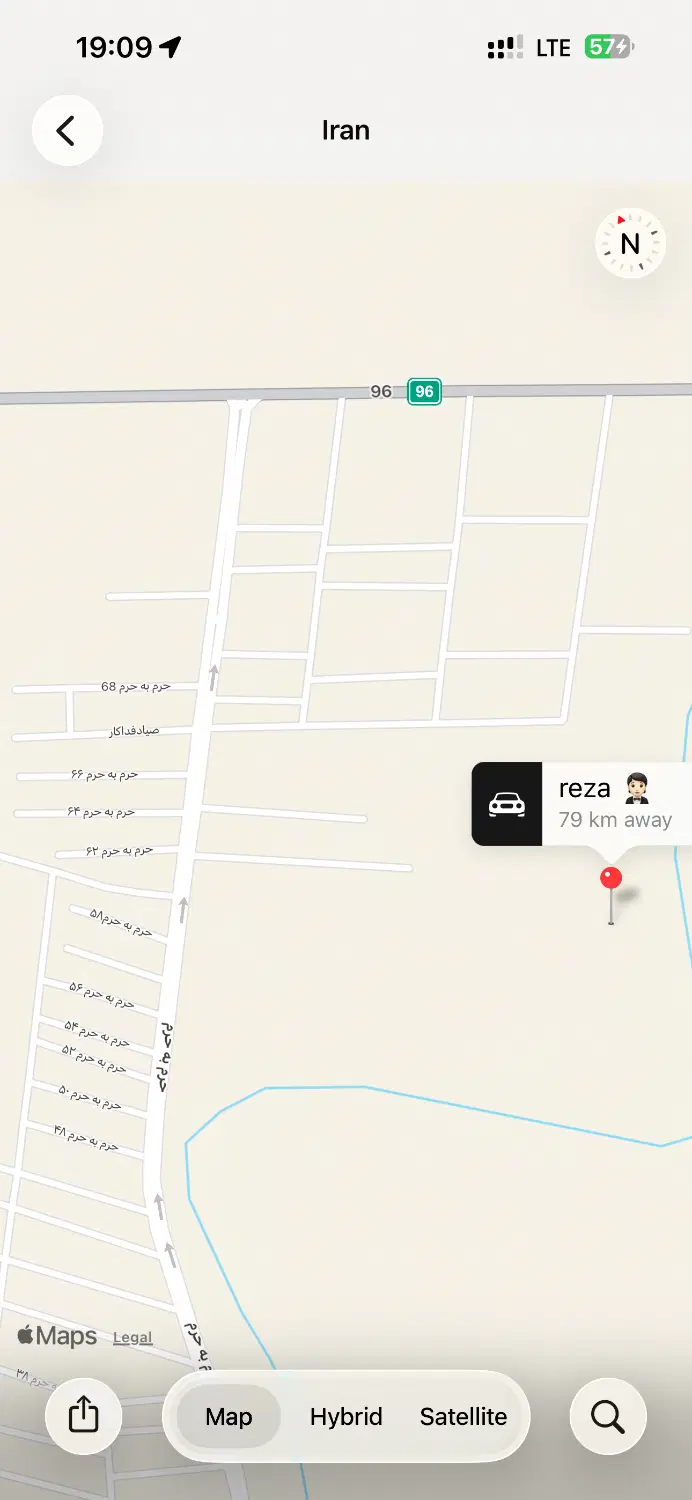
Task: Open the search magnifier
Action: click(x=608, y=1416)
